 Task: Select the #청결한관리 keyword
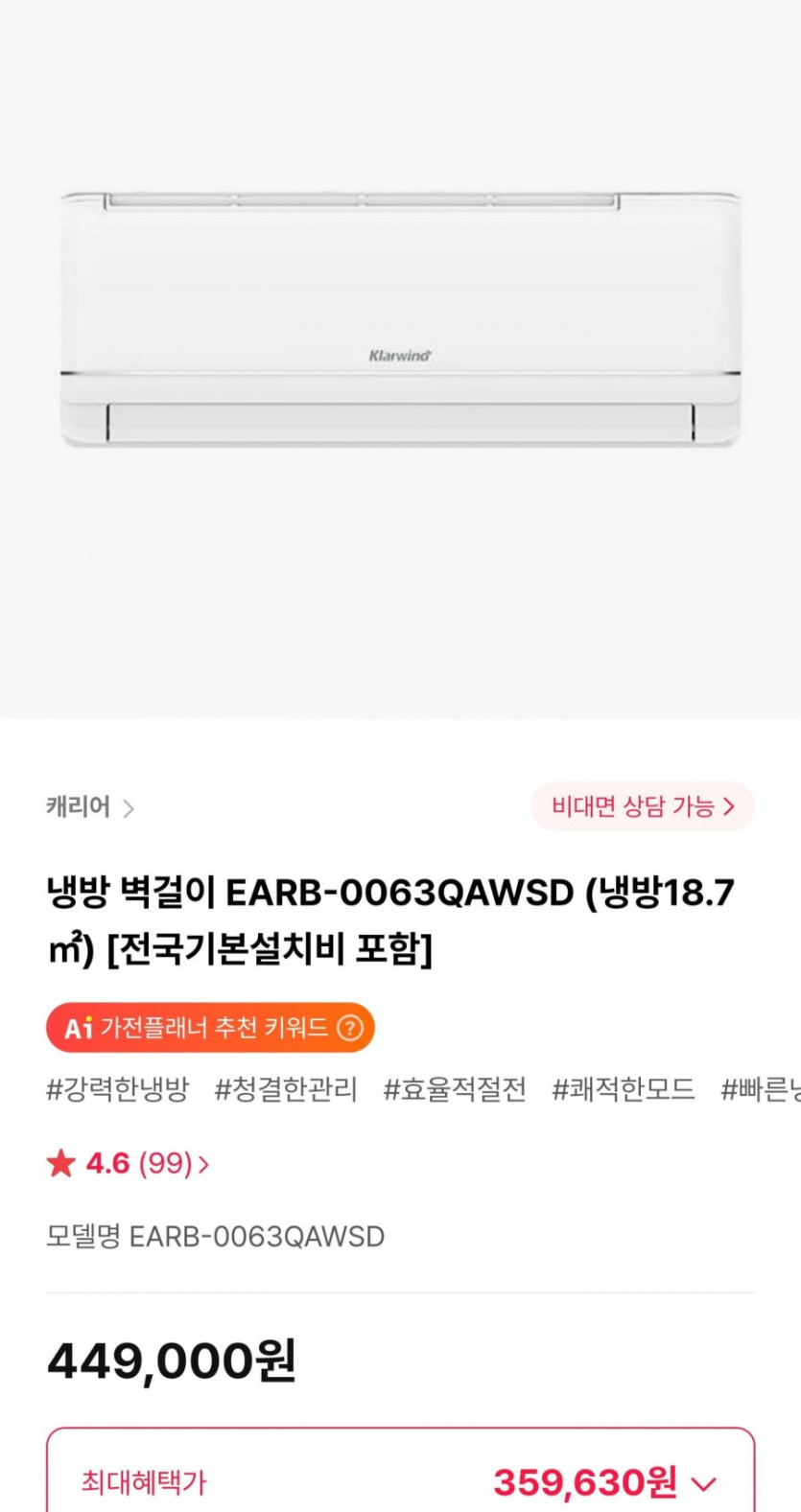pos(286,1090)
